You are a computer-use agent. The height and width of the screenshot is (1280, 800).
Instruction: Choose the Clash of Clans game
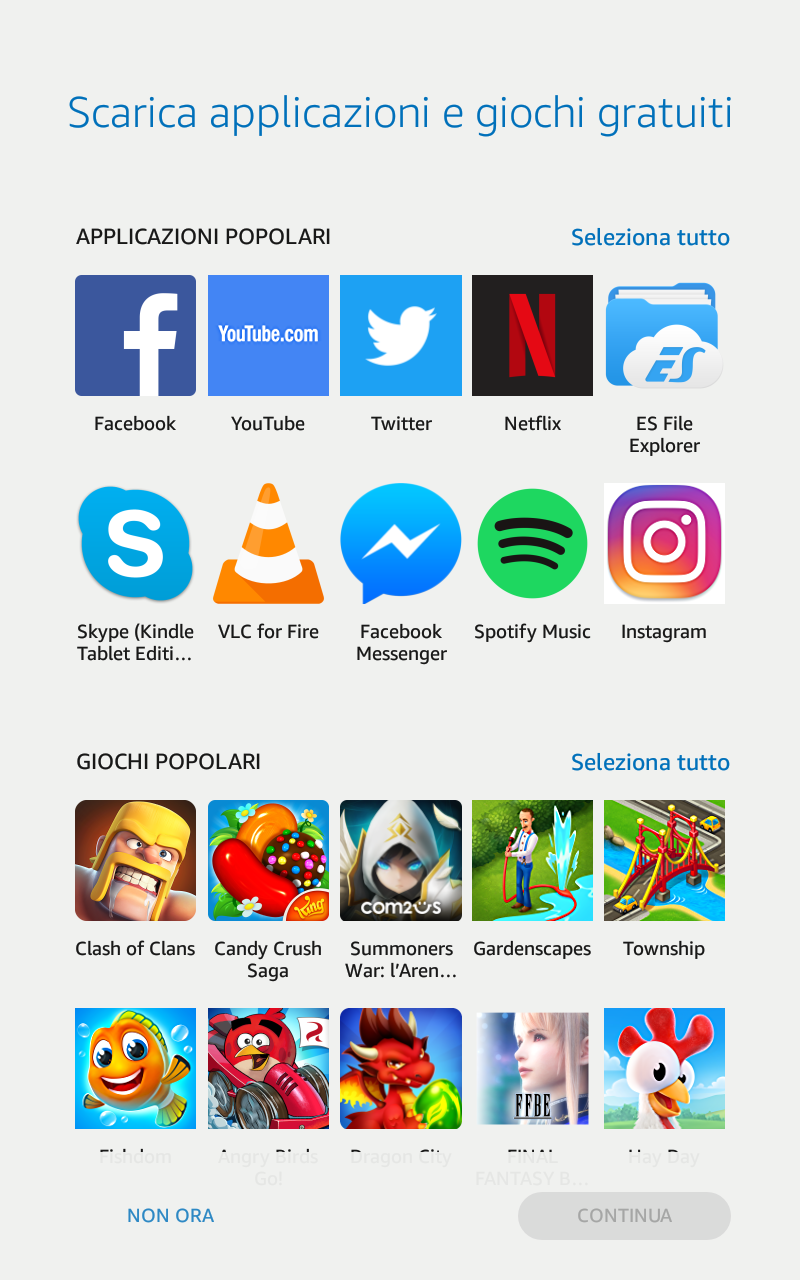(135, 860)
